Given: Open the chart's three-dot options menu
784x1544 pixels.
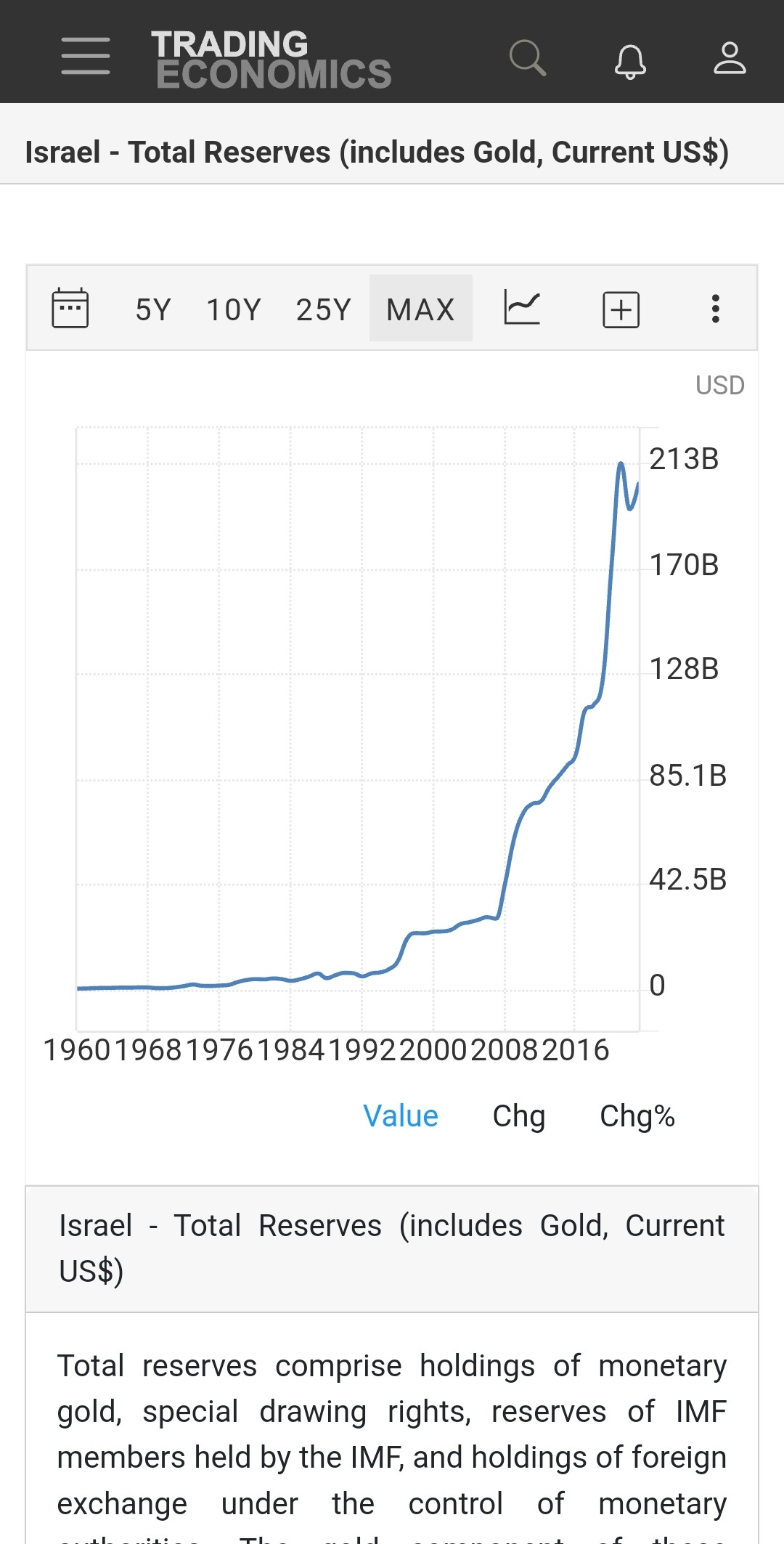Looking at the screenshot, I should [x=716, y=309].
